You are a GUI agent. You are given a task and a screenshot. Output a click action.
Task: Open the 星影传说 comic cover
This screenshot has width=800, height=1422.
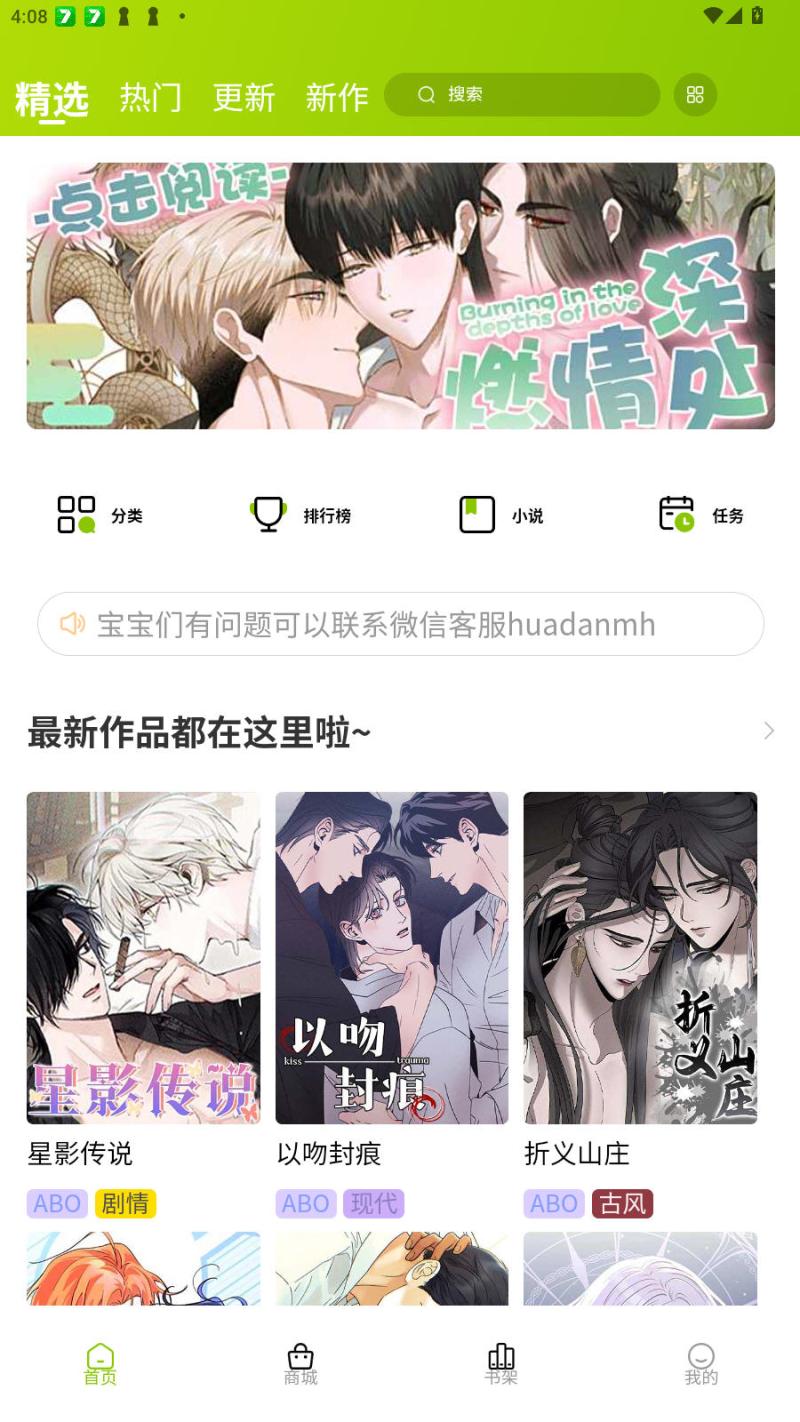[143, 955]
